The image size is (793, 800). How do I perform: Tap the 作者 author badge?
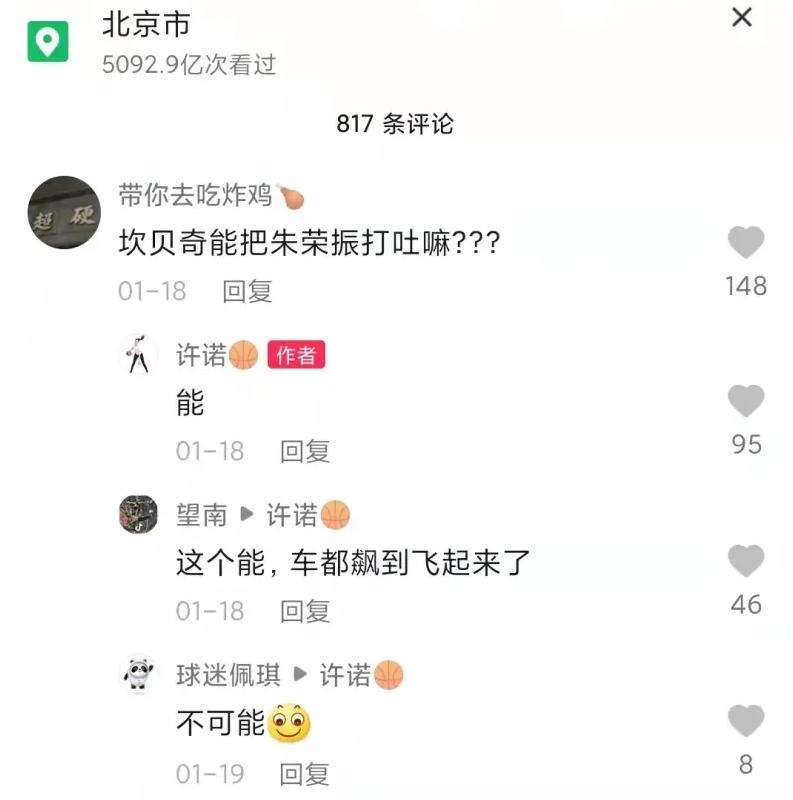point(298,356)
